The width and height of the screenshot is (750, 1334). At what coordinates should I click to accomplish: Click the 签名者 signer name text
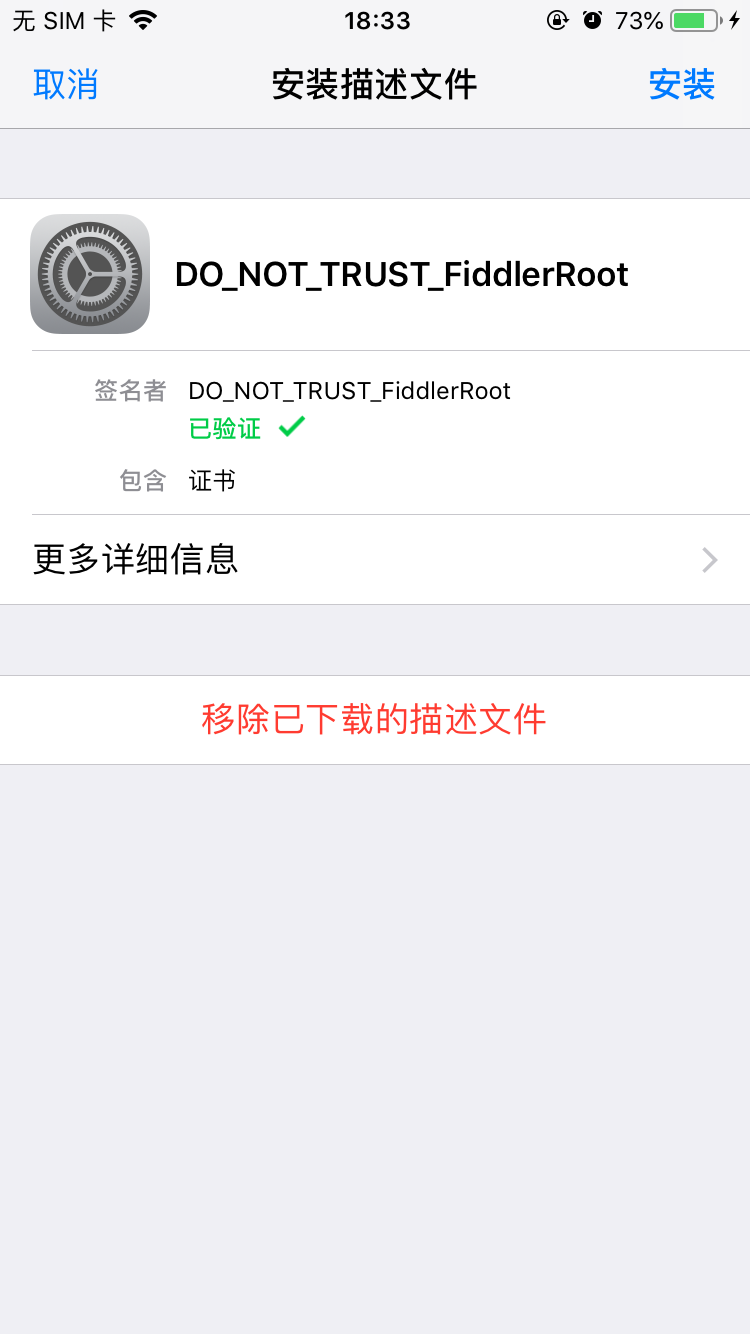point(350,390)
